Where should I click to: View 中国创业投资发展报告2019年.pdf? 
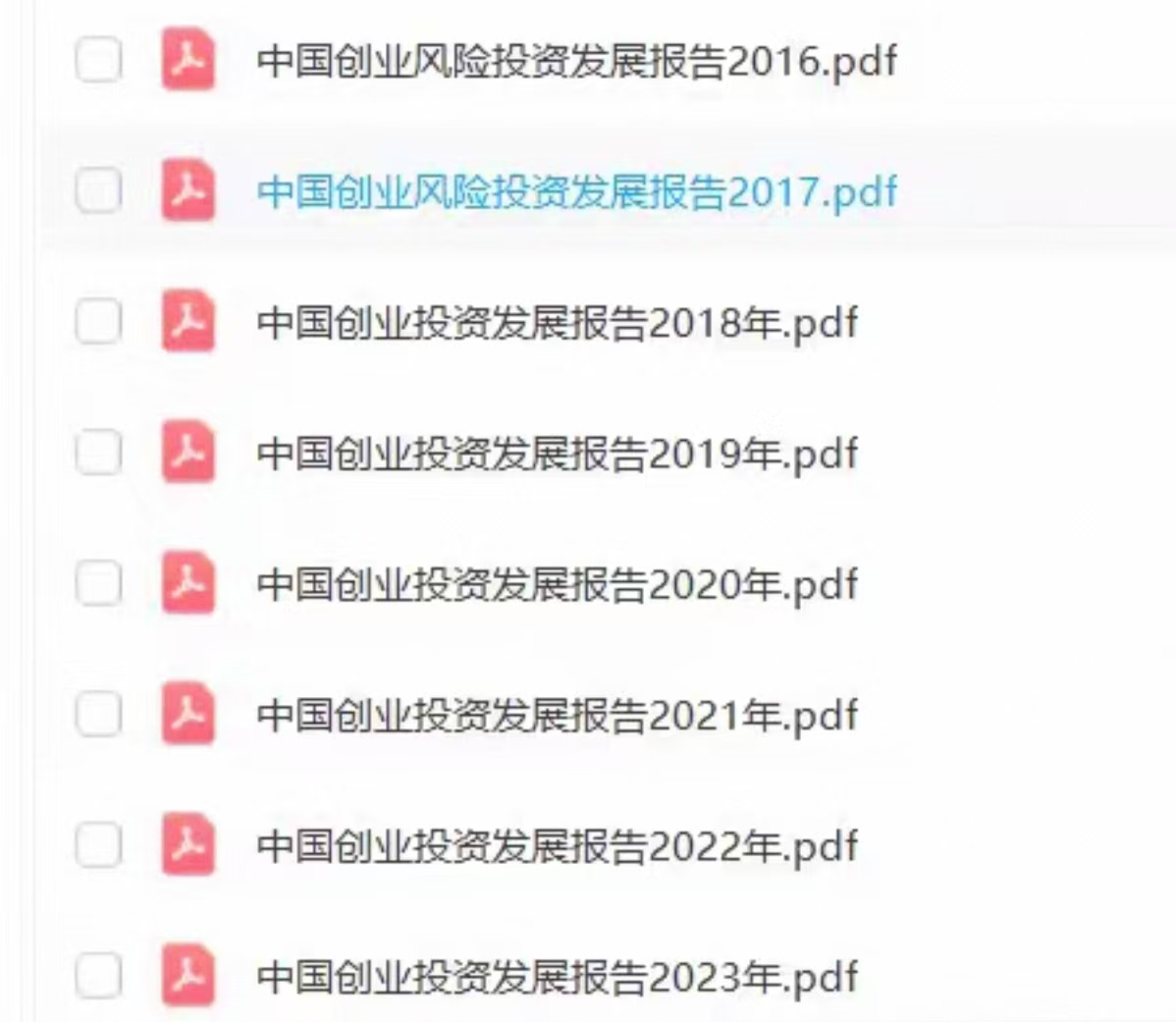click(556, 454)
